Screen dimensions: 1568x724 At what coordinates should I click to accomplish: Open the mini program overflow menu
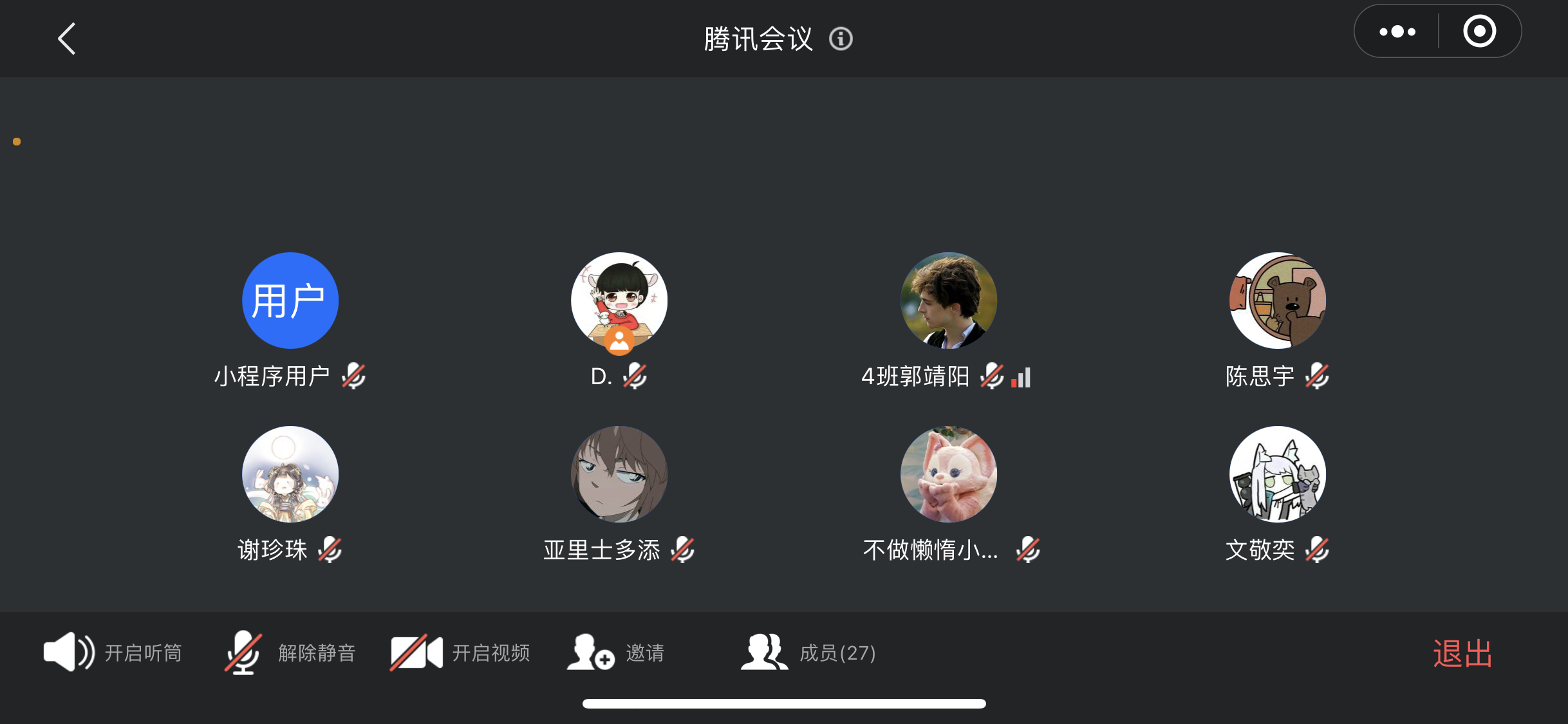[x=1397, y=32]
